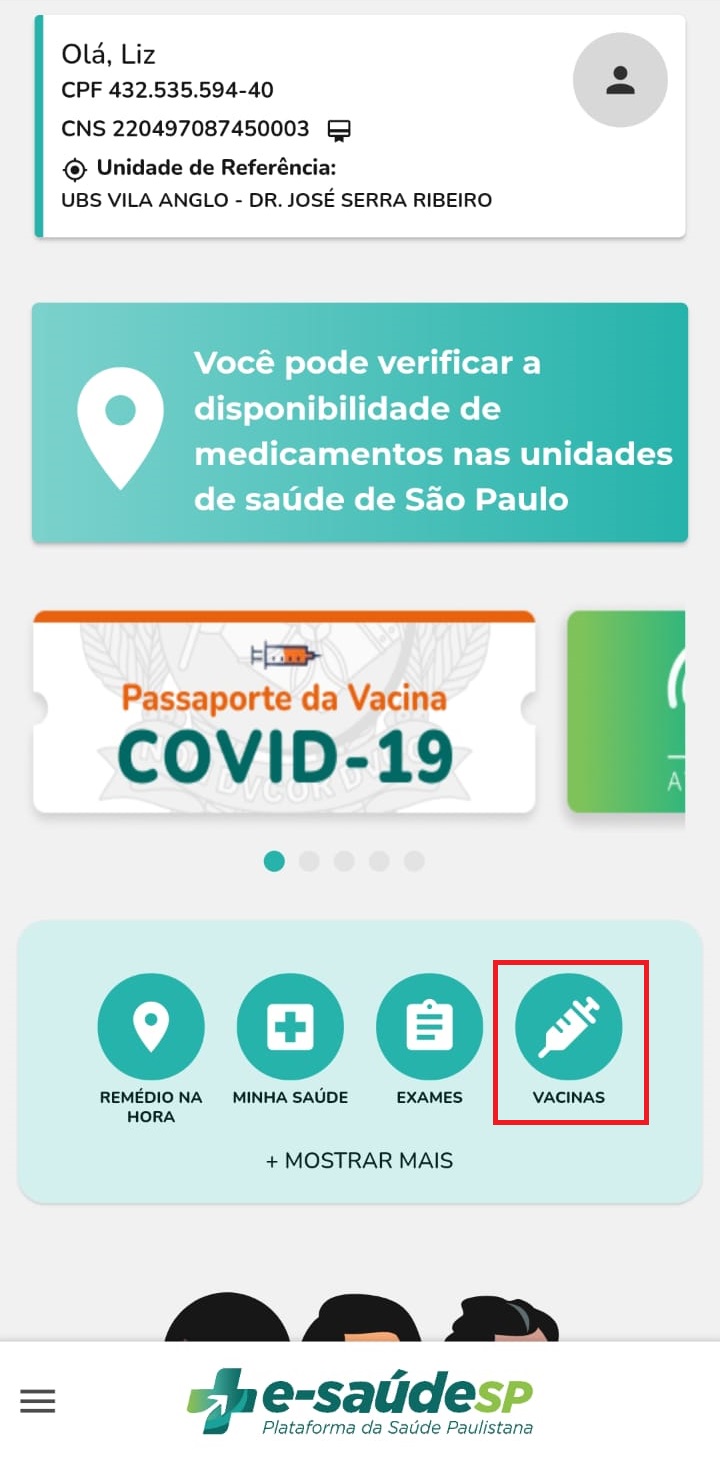The height and width of the screenshot is (1459, 720).
Task: Open Vacinas section
Action: (x=569, y=1027)
